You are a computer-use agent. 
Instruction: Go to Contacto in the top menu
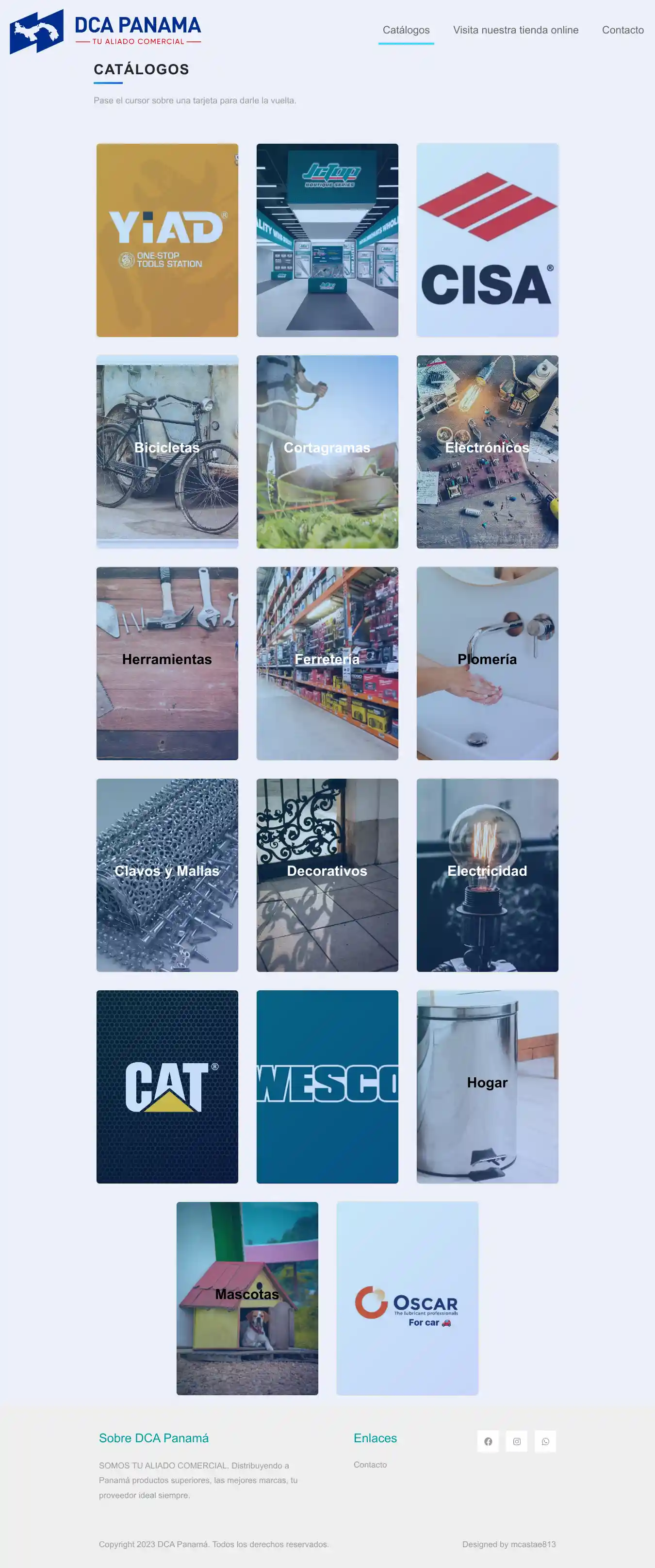622,30
